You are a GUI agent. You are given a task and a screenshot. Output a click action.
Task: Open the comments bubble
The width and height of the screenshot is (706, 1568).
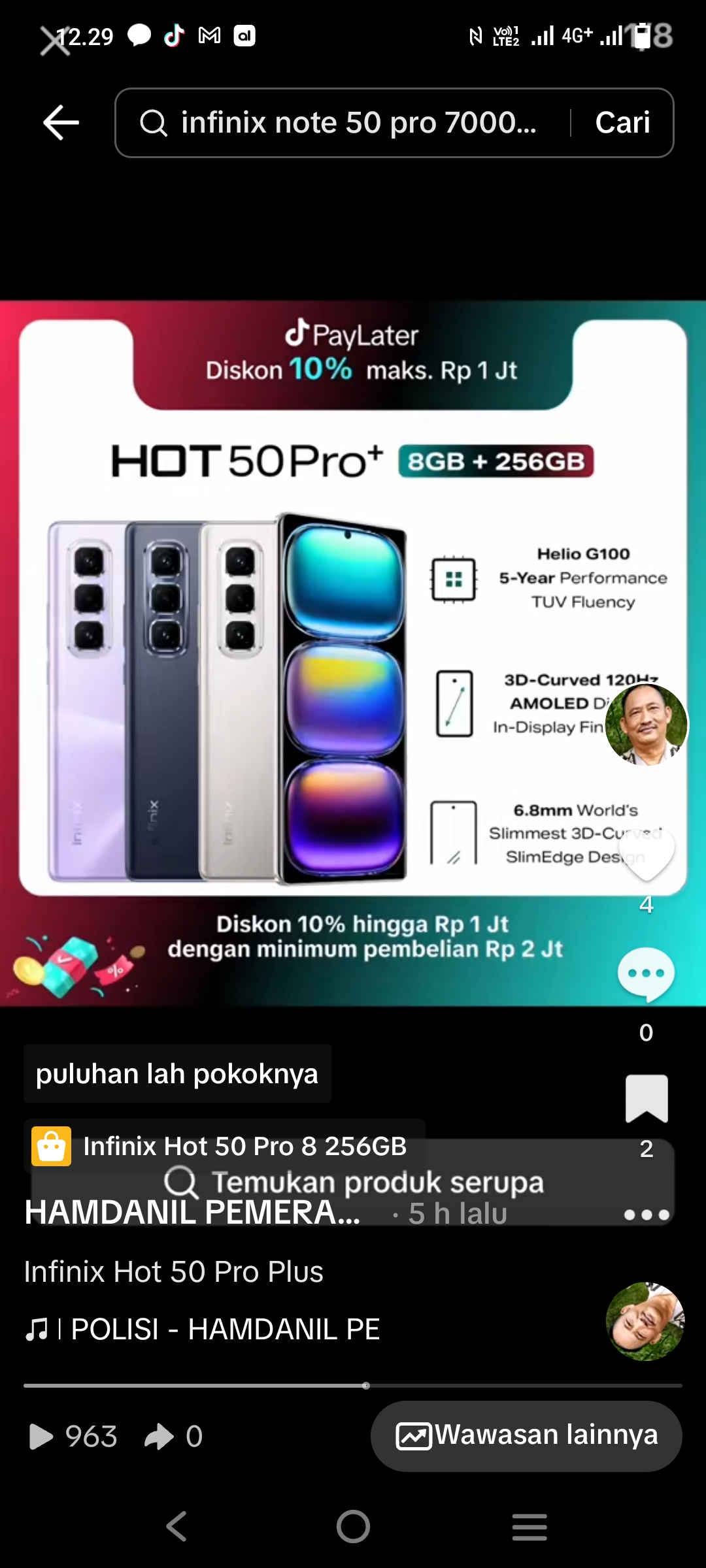pyautogui.click(x=646, y=973)
